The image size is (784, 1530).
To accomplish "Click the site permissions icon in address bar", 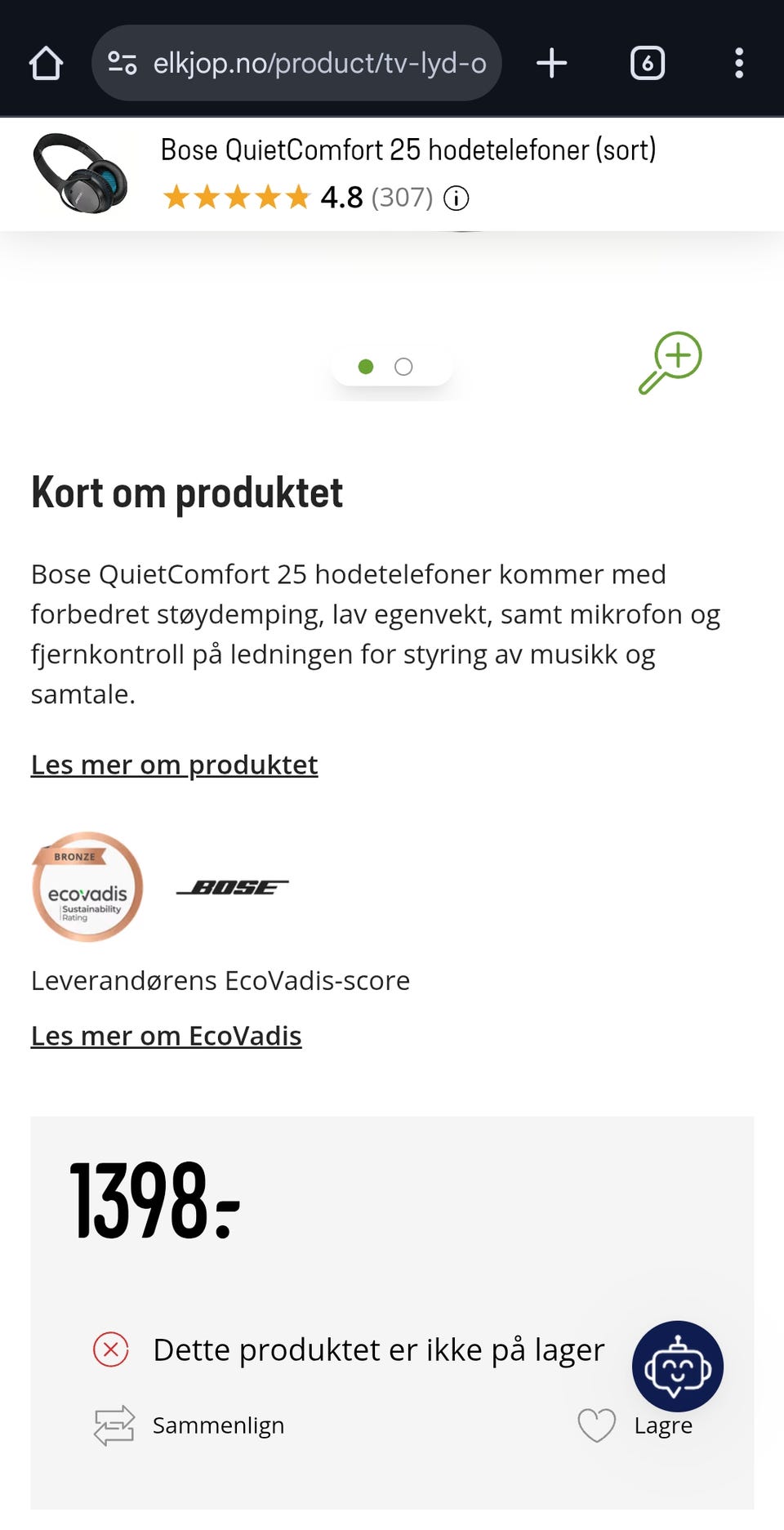I will [x=122, y=63].
